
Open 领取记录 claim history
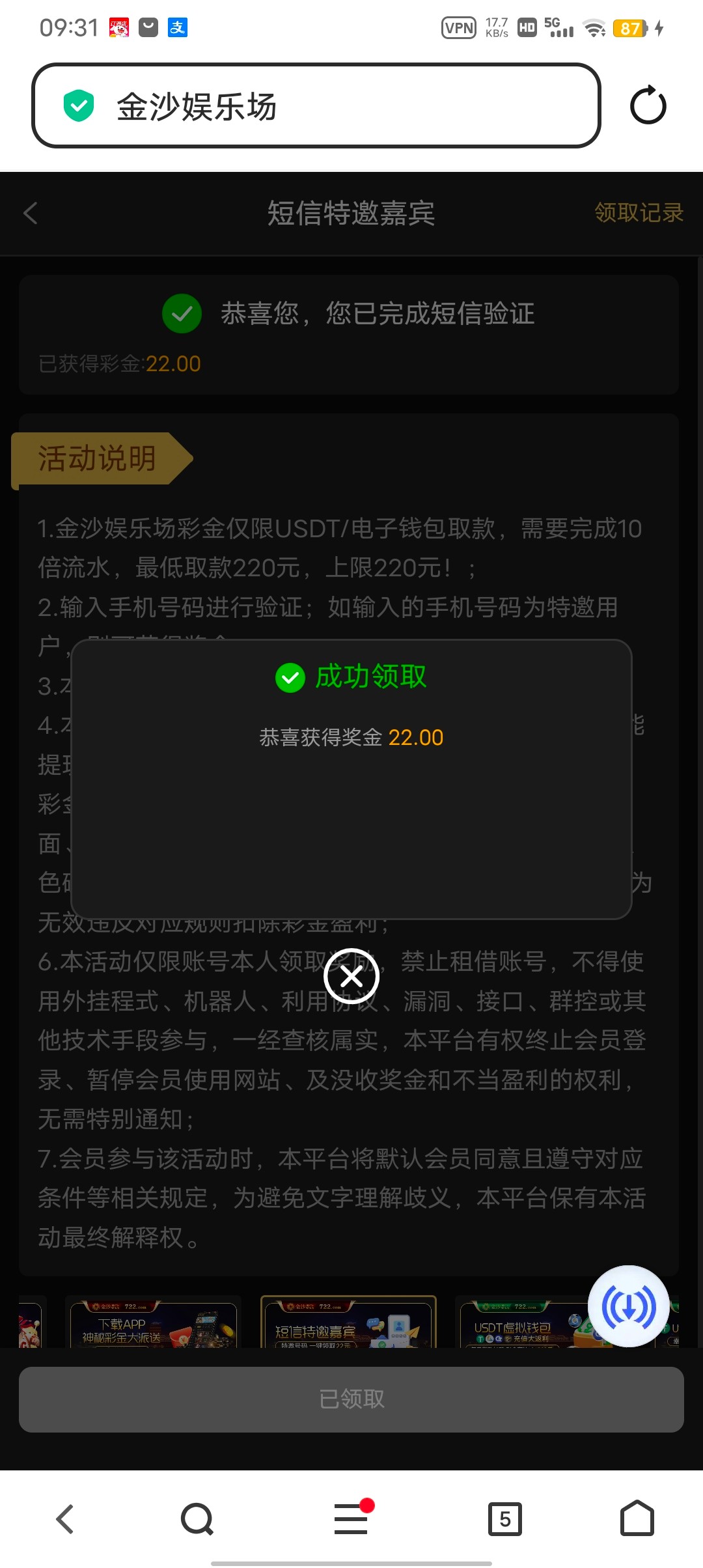[x=638, y=213]
